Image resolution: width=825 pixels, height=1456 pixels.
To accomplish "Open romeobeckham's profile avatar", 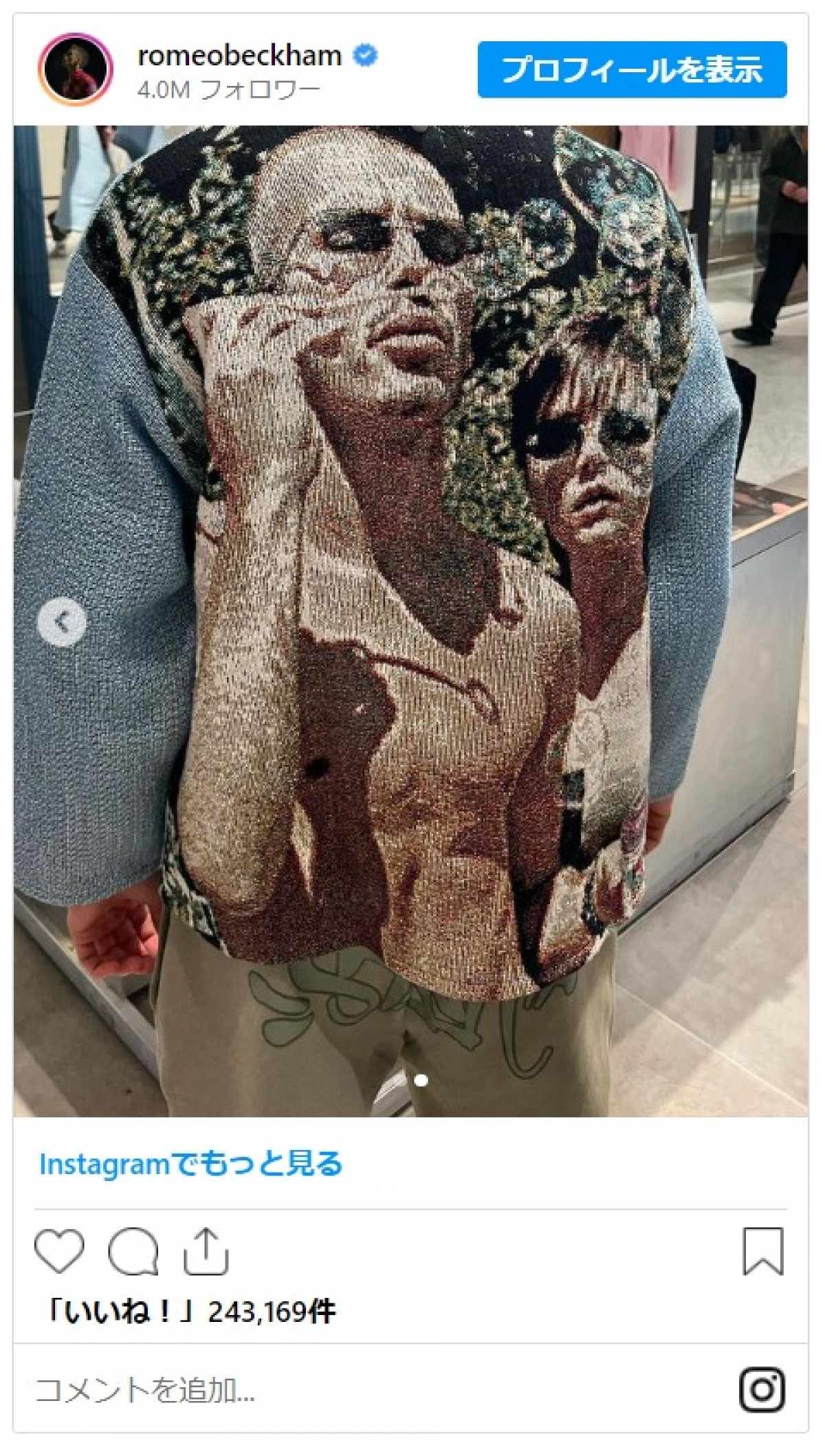I will pyautogui.click(x=76, y=69).
